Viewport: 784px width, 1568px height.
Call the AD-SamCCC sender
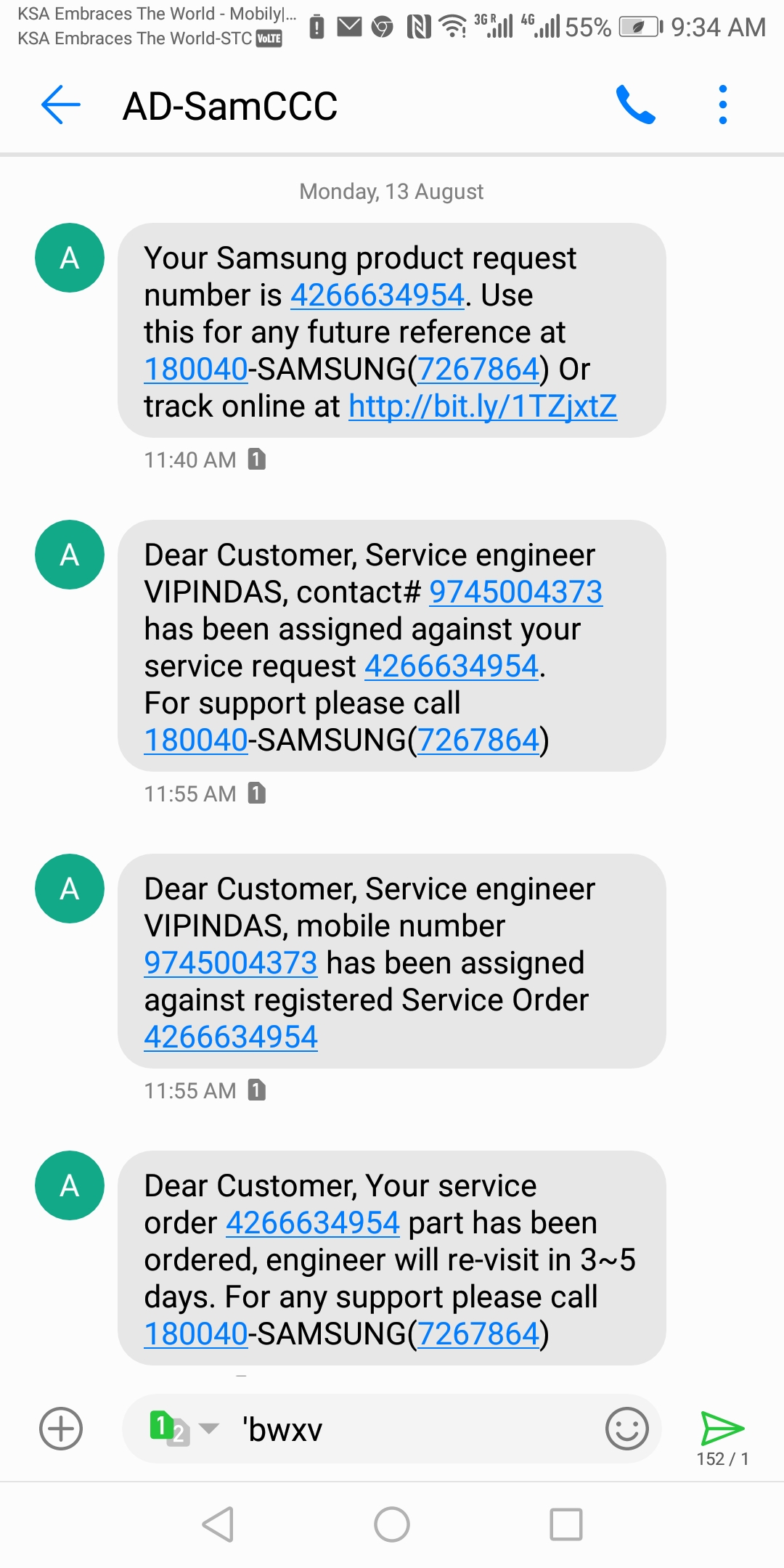635,105
